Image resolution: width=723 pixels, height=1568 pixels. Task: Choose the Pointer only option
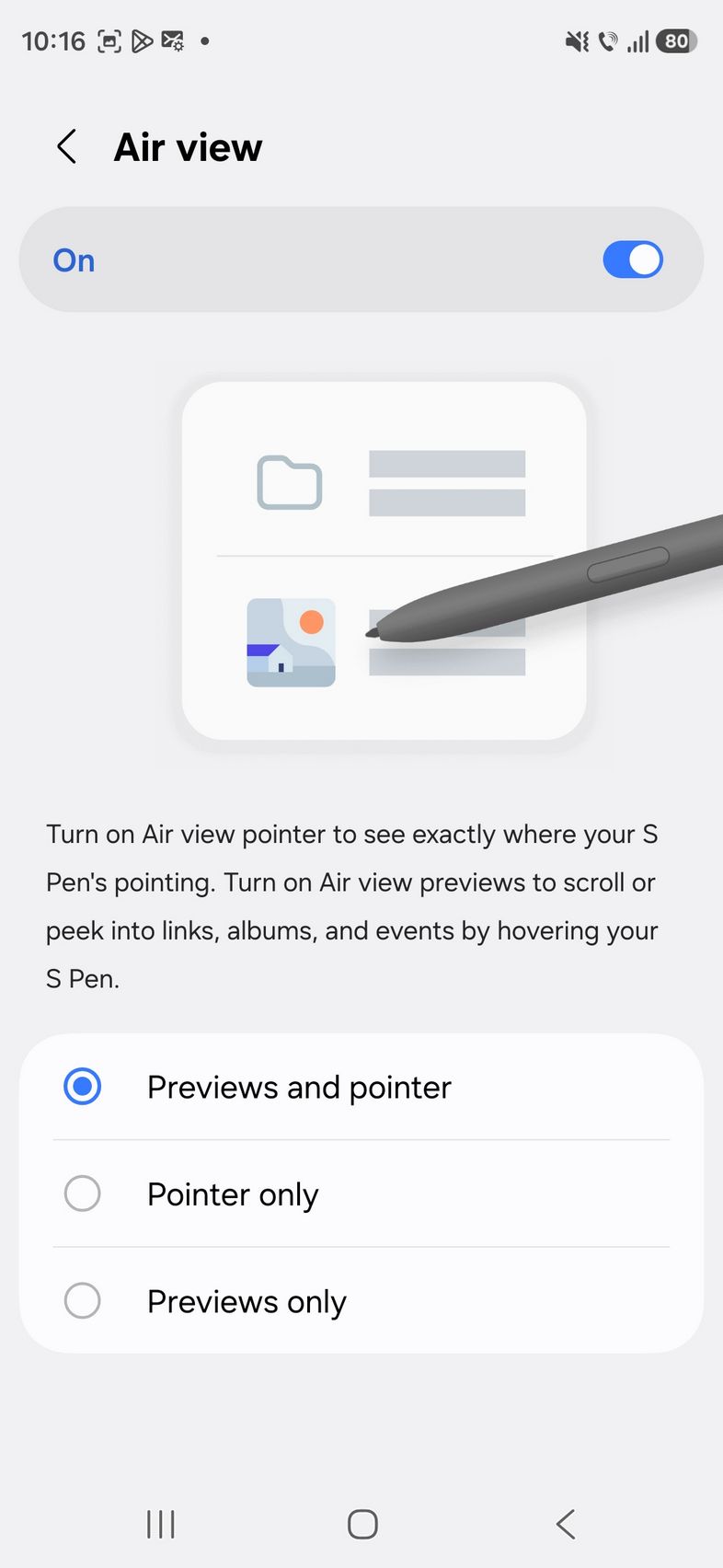click(x=83, y=1194)
